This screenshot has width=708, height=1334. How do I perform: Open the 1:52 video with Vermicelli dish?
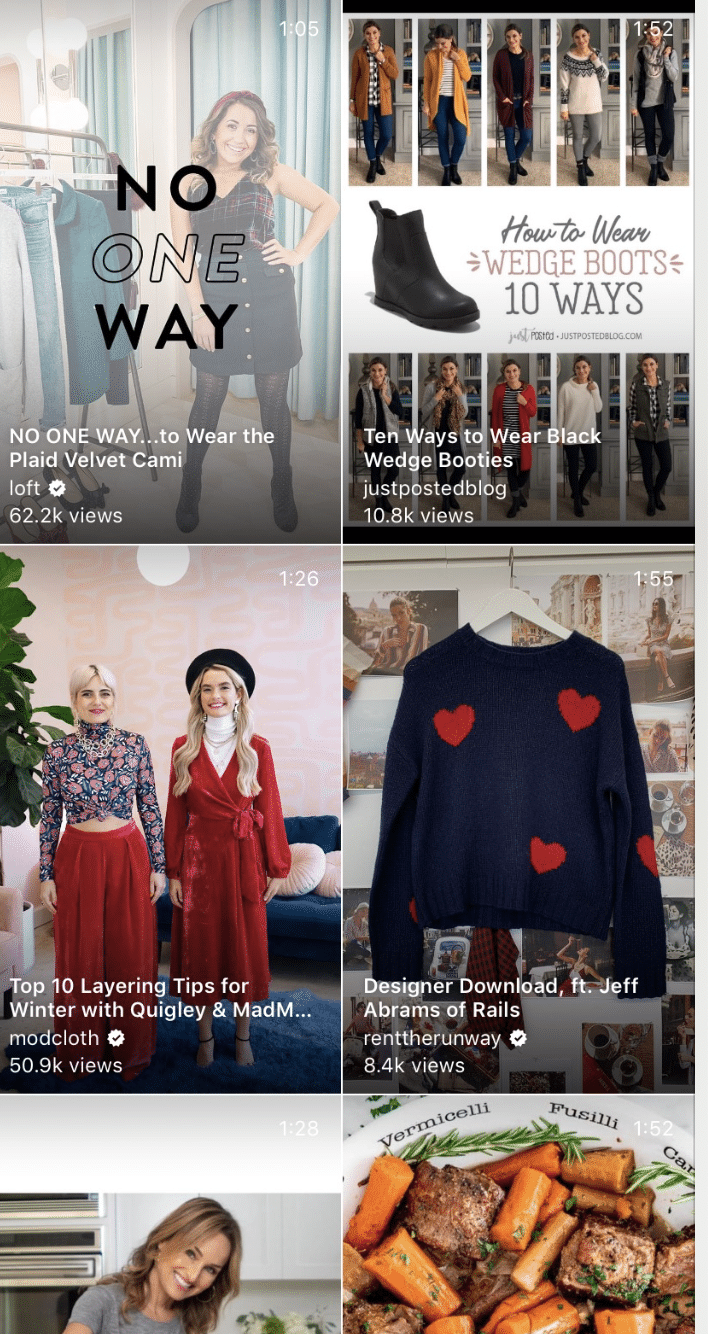(519, 1215)
